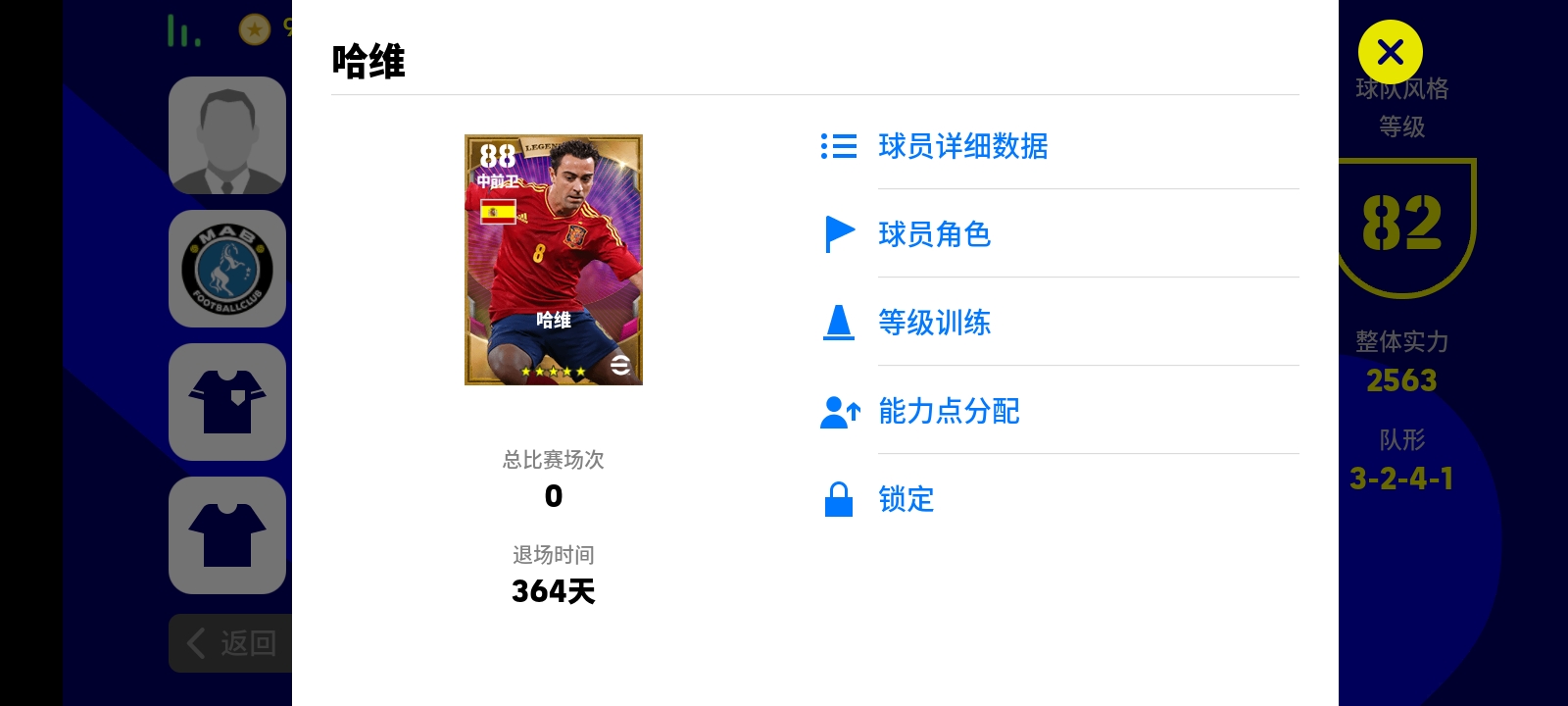This screenshot has width=1568, height=706.
Task: Open 球员详细数据 player details
Action: (962, 146)
